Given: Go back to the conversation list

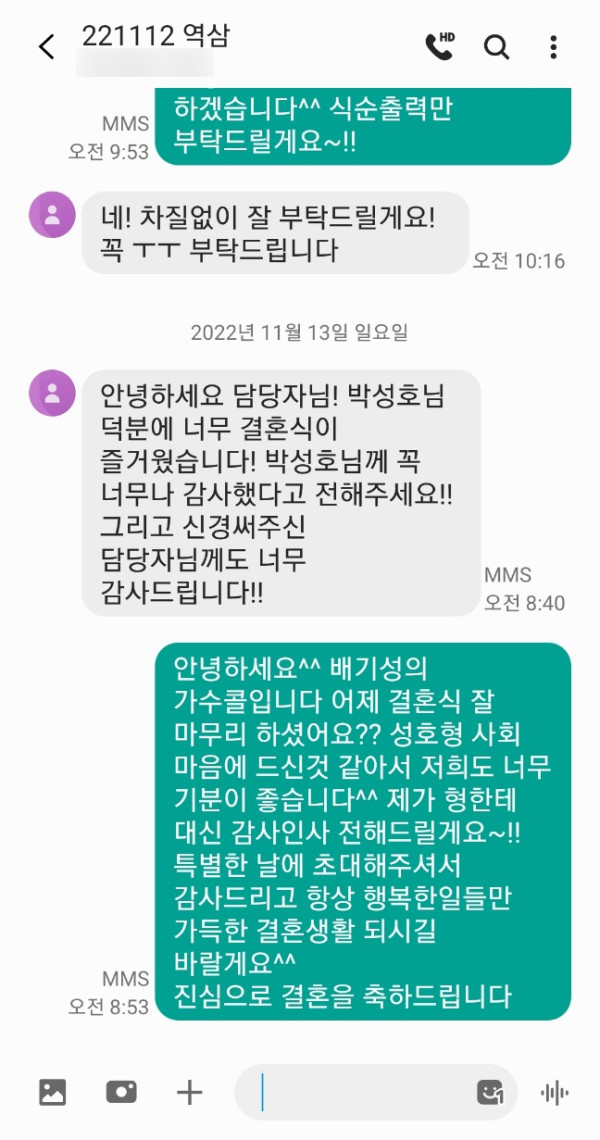Looking at the screenshot, I should [x=46, y=47].
